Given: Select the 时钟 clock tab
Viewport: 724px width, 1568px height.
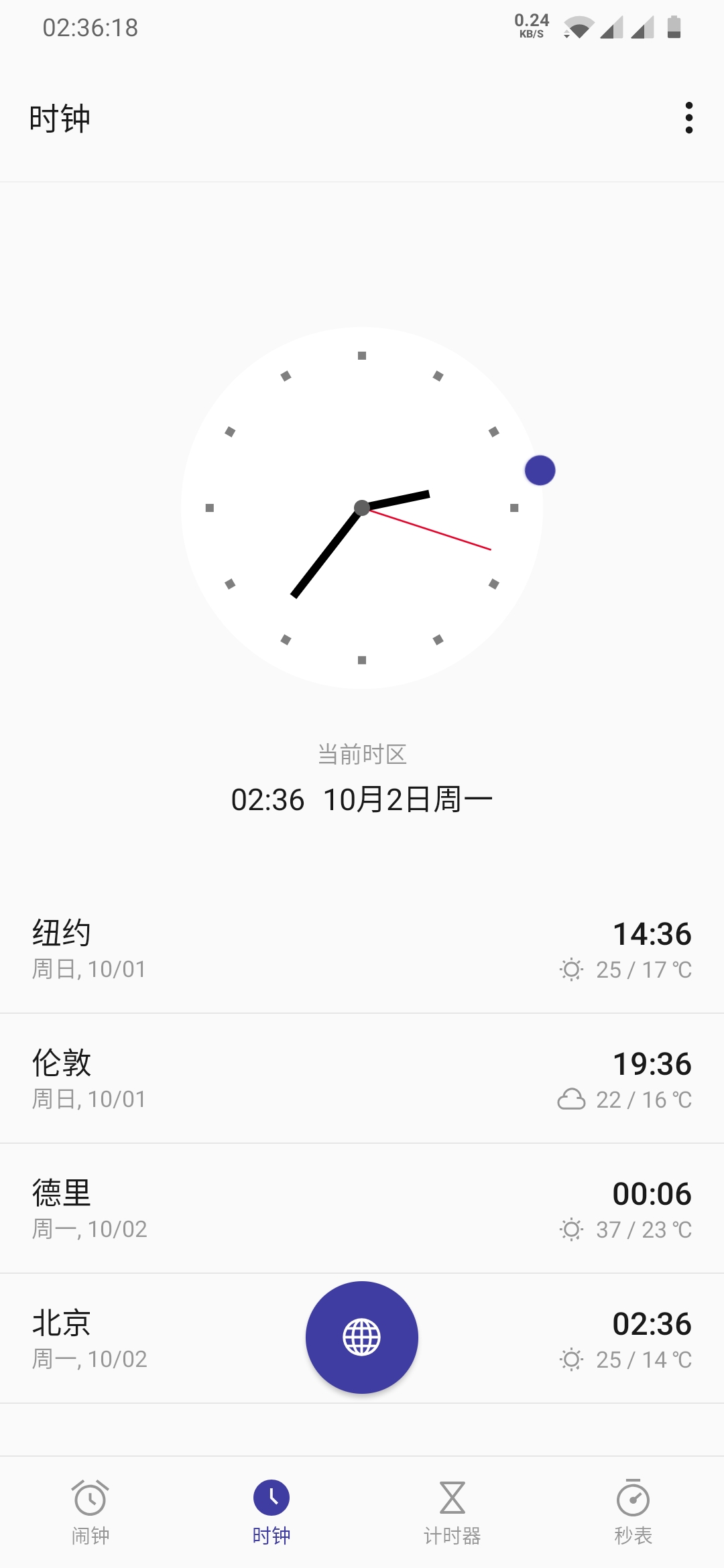Looking at the screenshot, I should 271,1512.
